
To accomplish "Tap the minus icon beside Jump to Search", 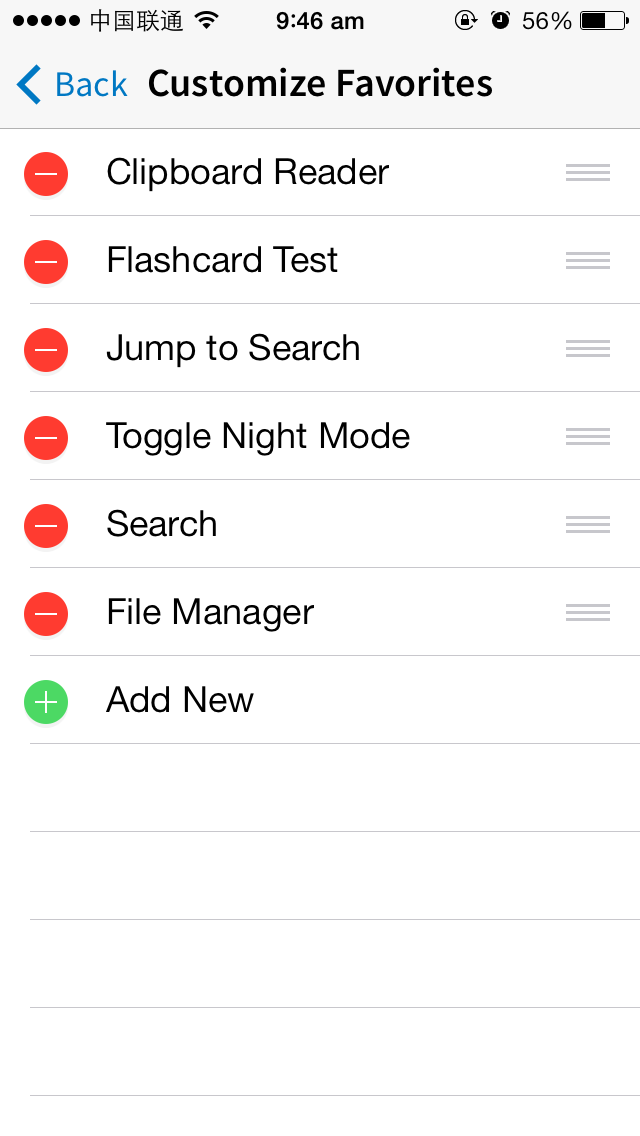I will (x=46, y=350).
